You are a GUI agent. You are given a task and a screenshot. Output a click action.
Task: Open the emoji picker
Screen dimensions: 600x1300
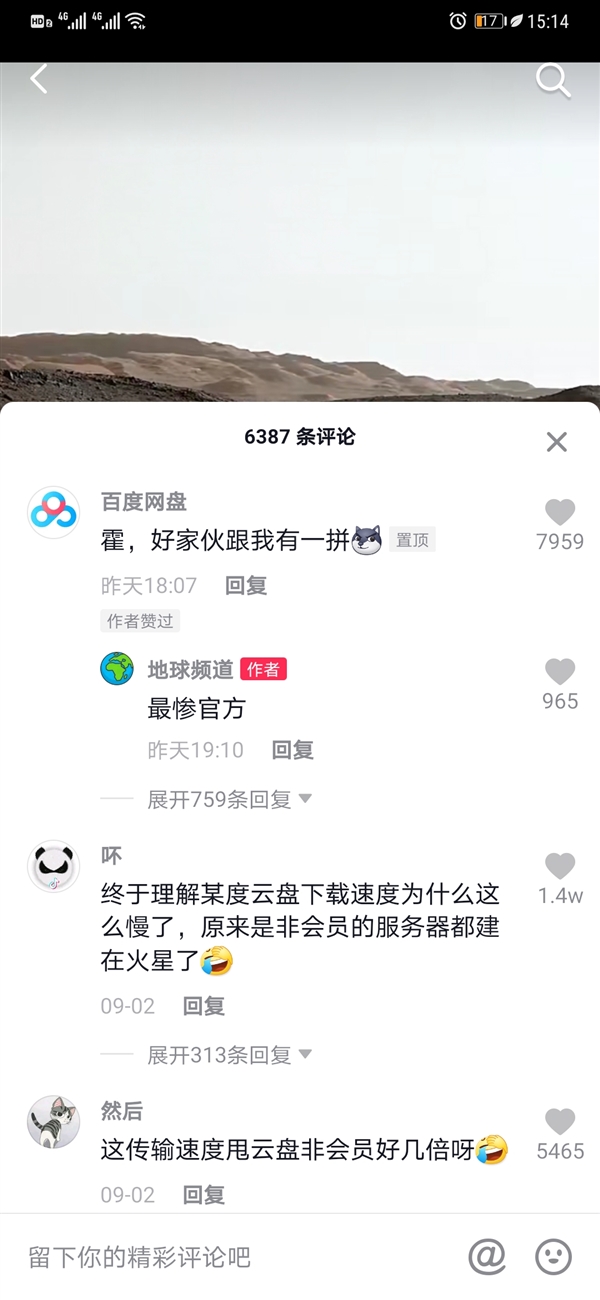[x=553, y=1256]
